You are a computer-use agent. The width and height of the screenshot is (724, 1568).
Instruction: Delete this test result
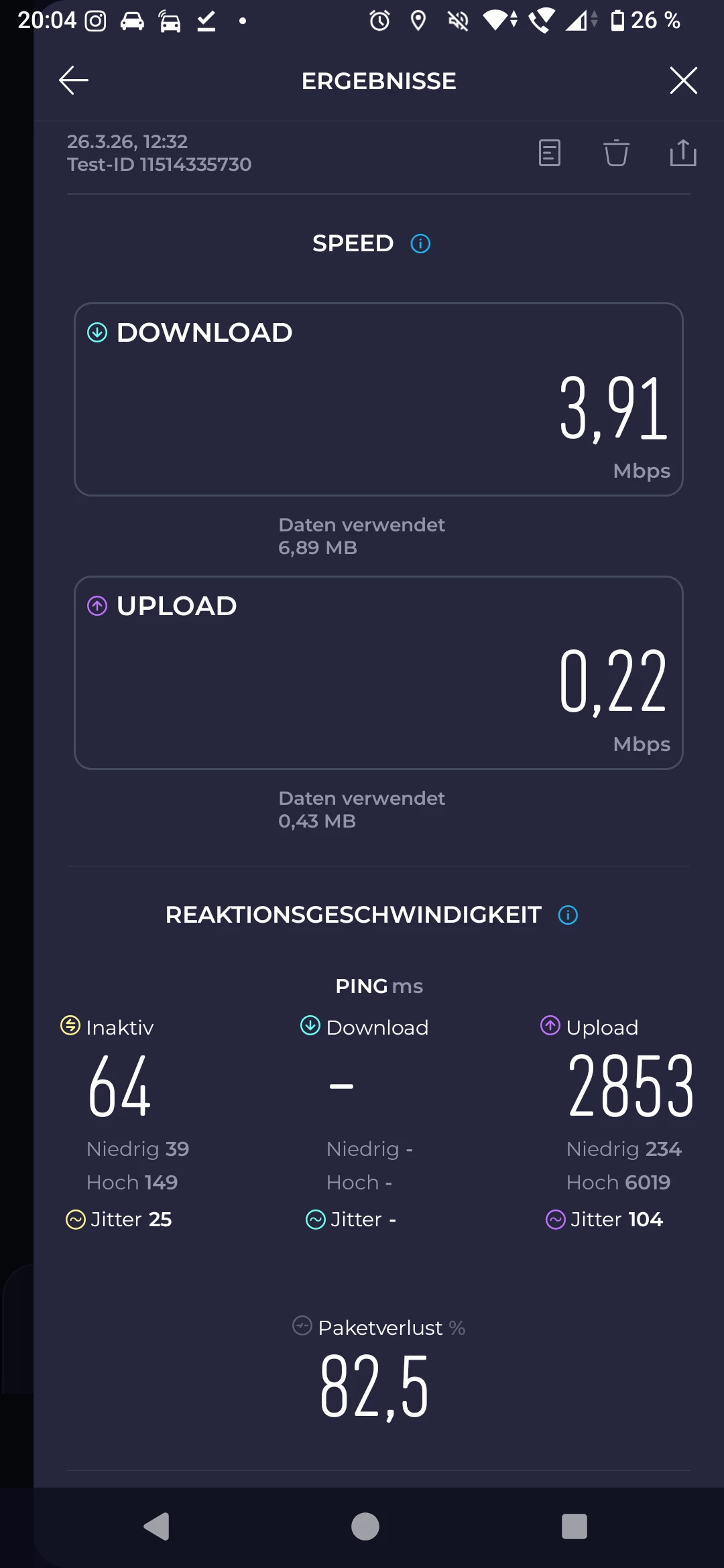coord(616,153)
